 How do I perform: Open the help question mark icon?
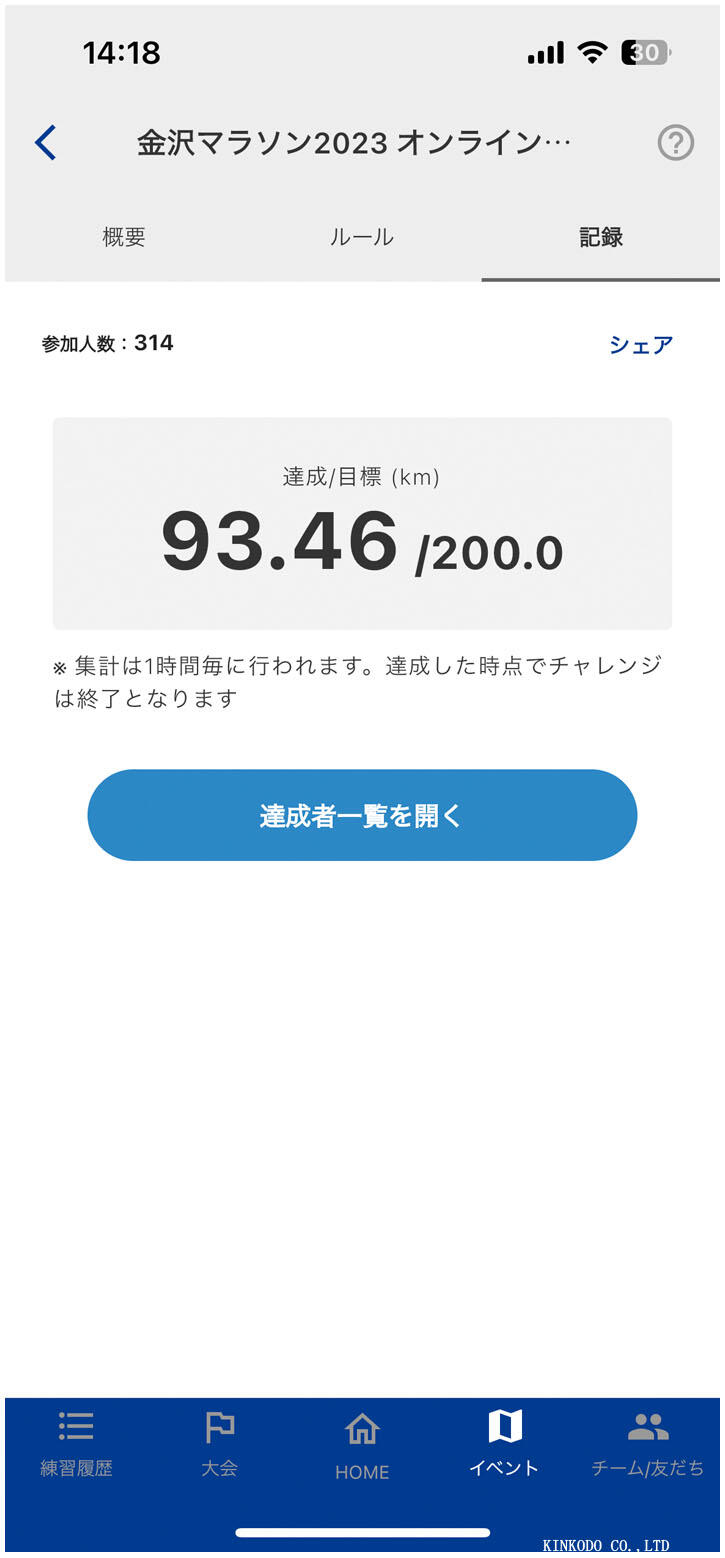click(x=675, y=143)
